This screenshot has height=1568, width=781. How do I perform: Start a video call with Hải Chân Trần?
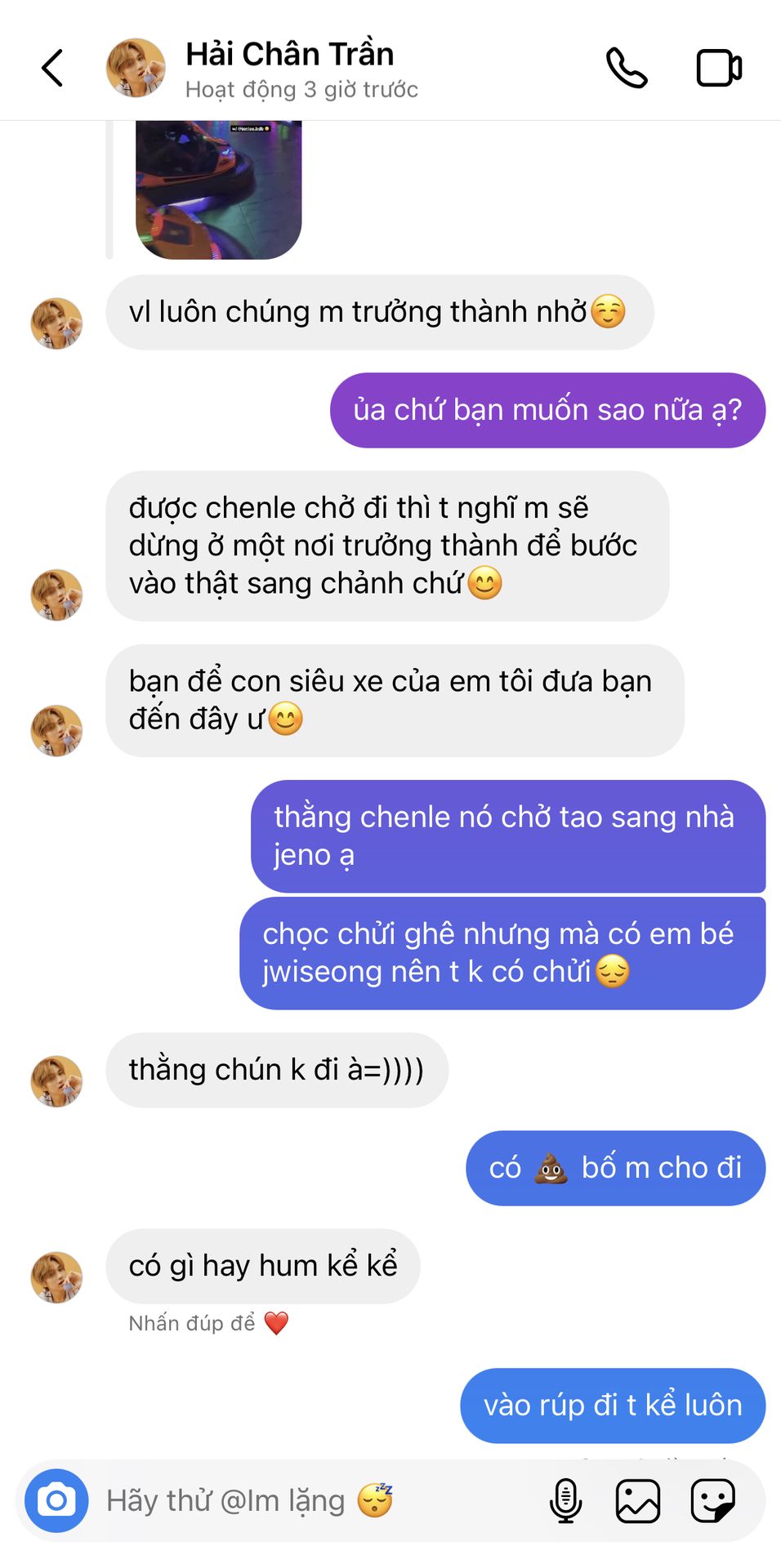(719, 68)
